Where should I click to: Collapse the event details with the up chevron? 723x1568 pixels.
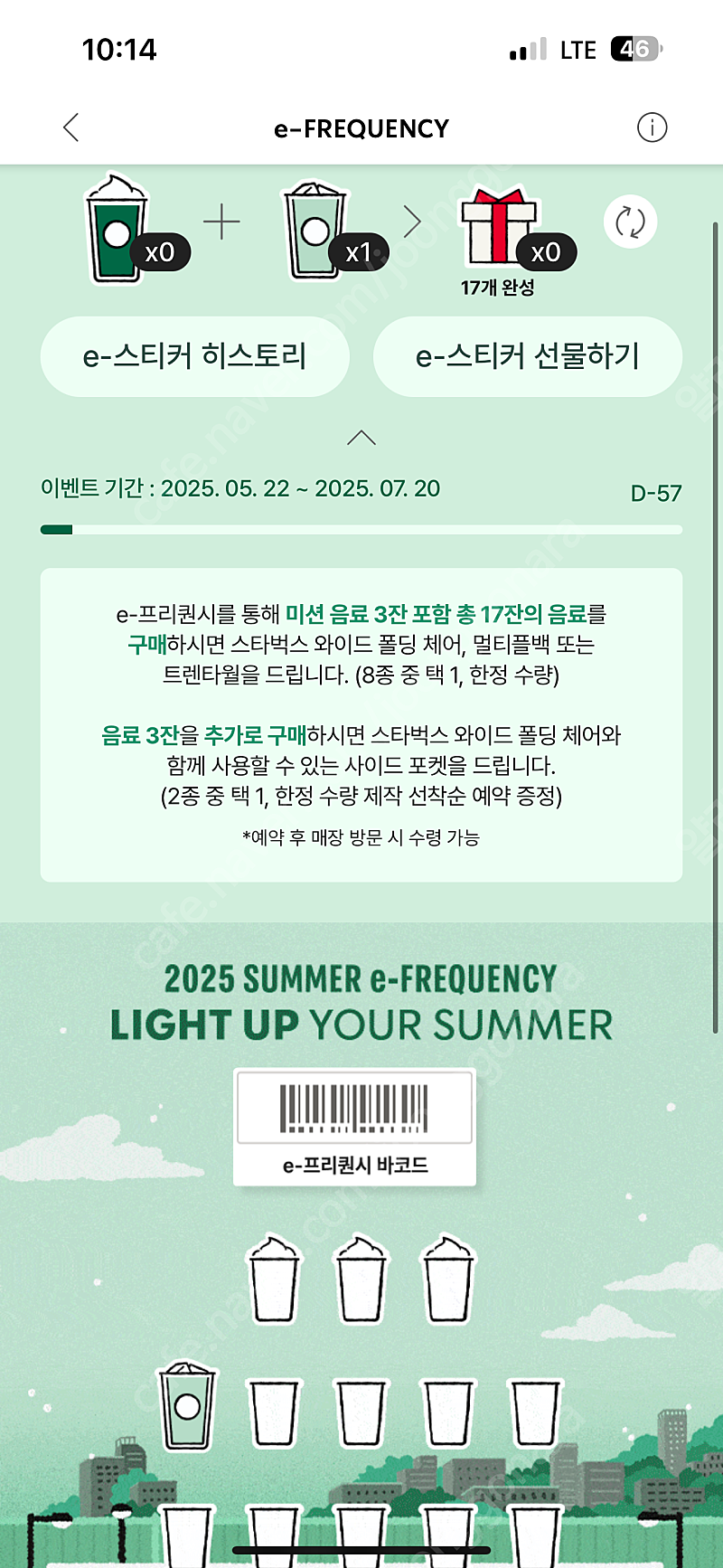click(x=361, y=438)
